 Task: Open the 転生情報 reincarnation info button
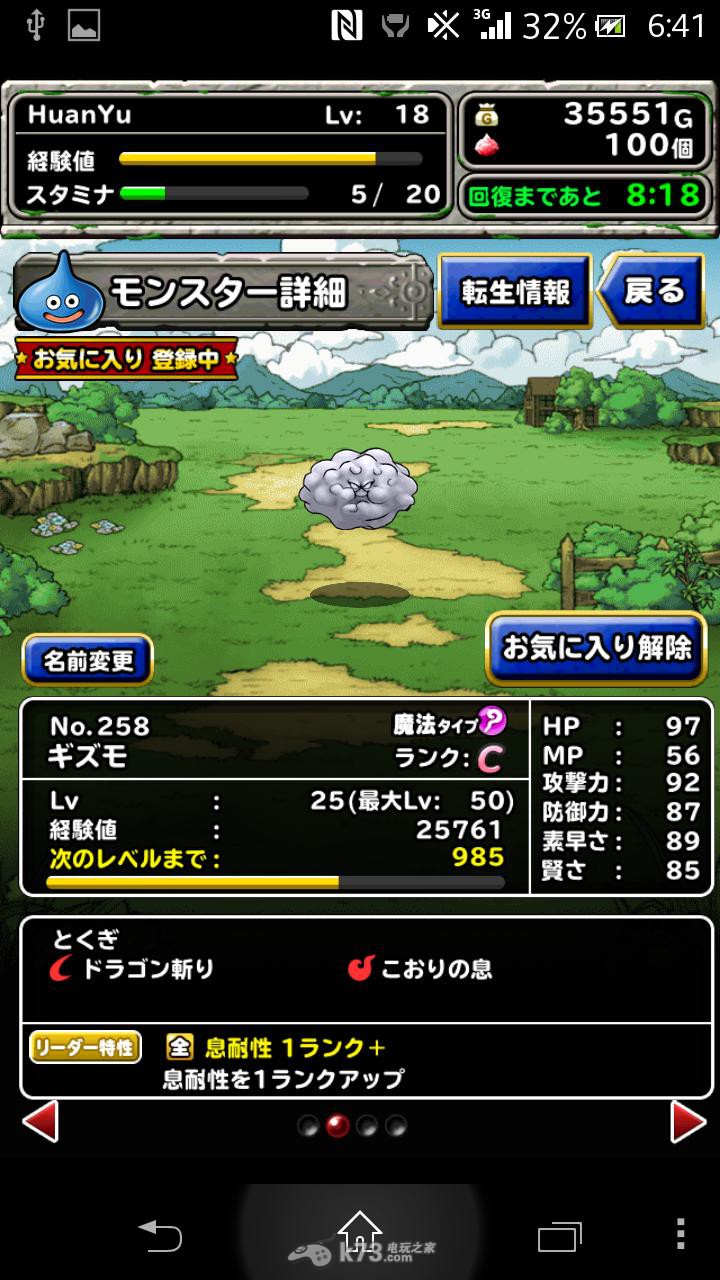click(515, 292)
